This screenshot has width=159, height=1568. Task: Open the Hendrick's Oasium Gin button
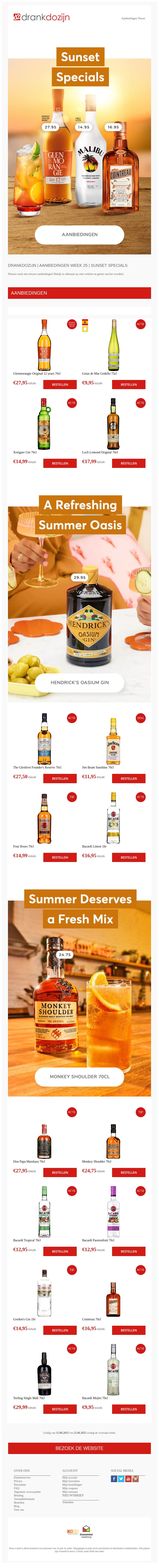pyautogui.click(x=79, y=682)
